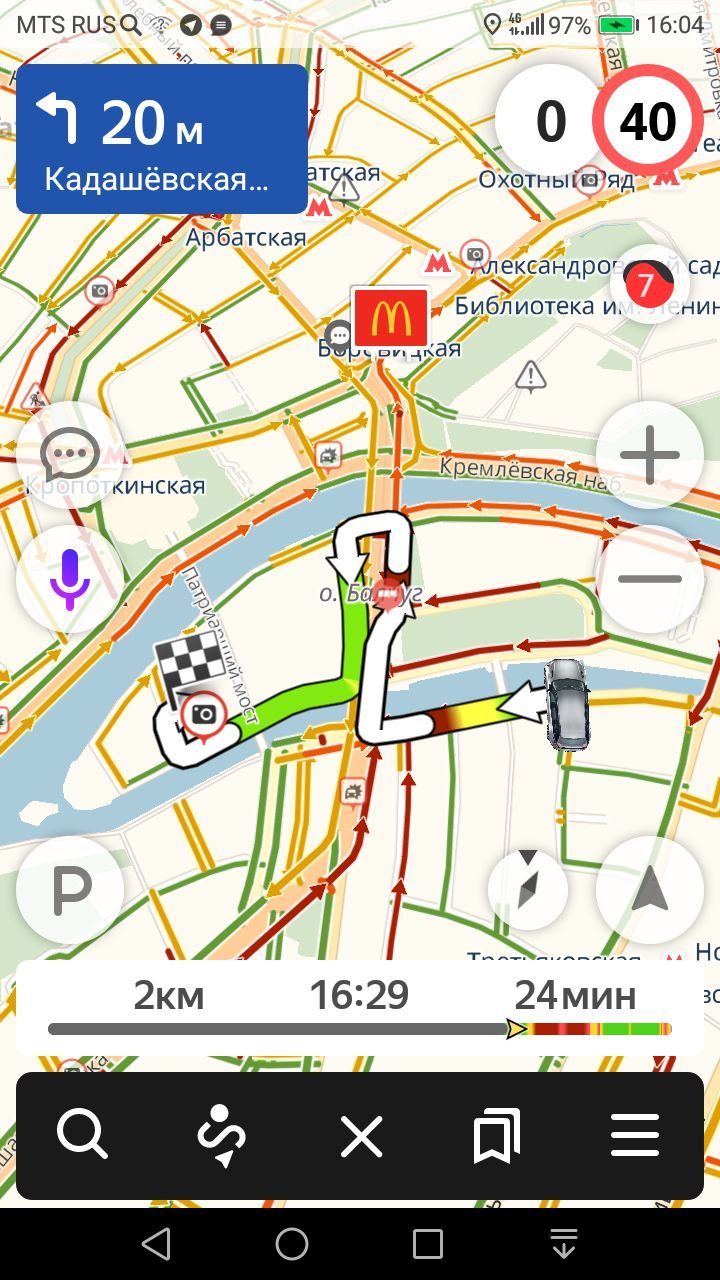This screenshot has height=1280, width=720.
Task: Open saved bookmarks
Action: pyautogui.click(x=497, y=1136)
